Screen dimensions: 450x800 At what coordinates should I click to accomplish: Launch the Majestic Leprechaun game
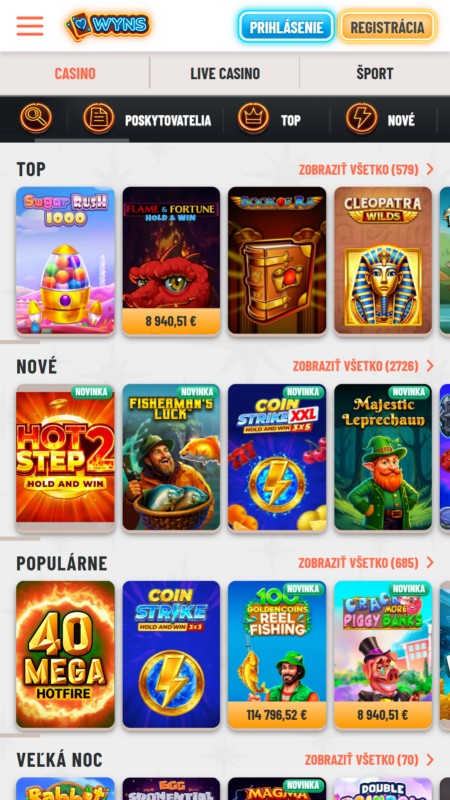coord(383,458)
